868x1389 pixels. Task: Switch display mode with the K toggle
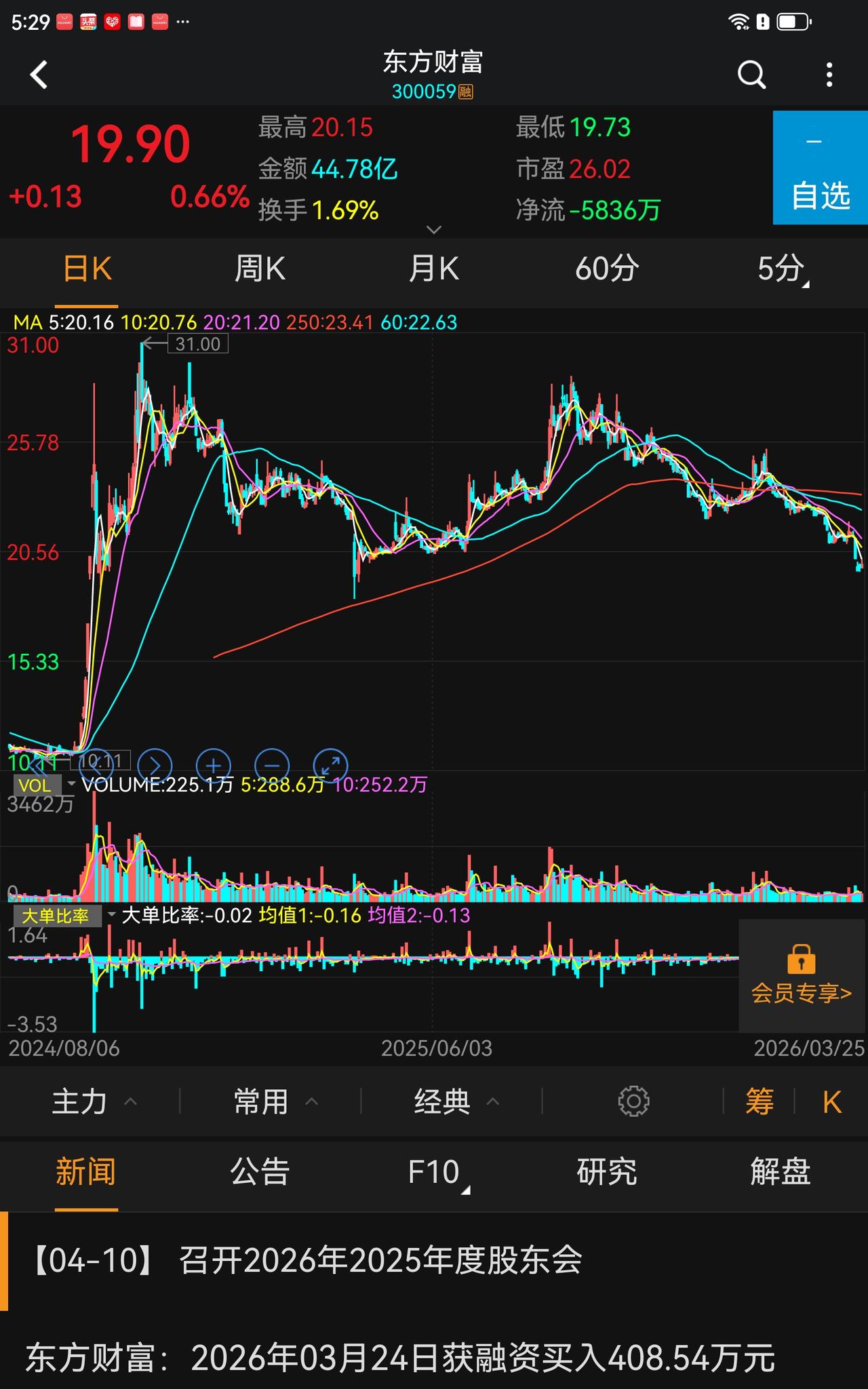(x=833, y=1101)
